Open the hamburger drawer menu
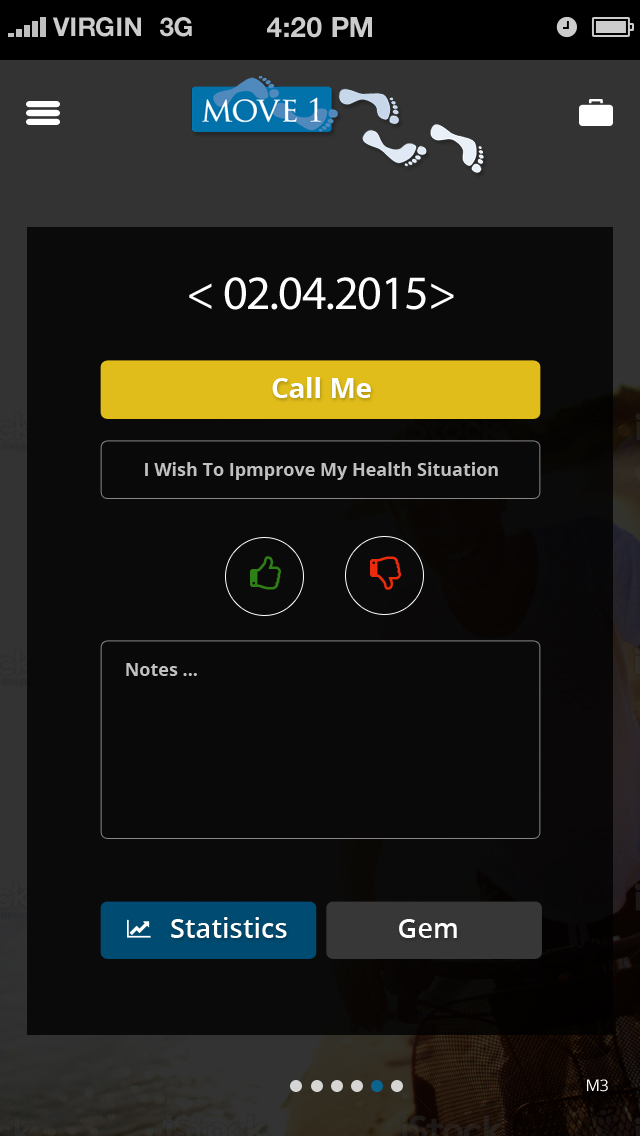 tap(43, 113)
